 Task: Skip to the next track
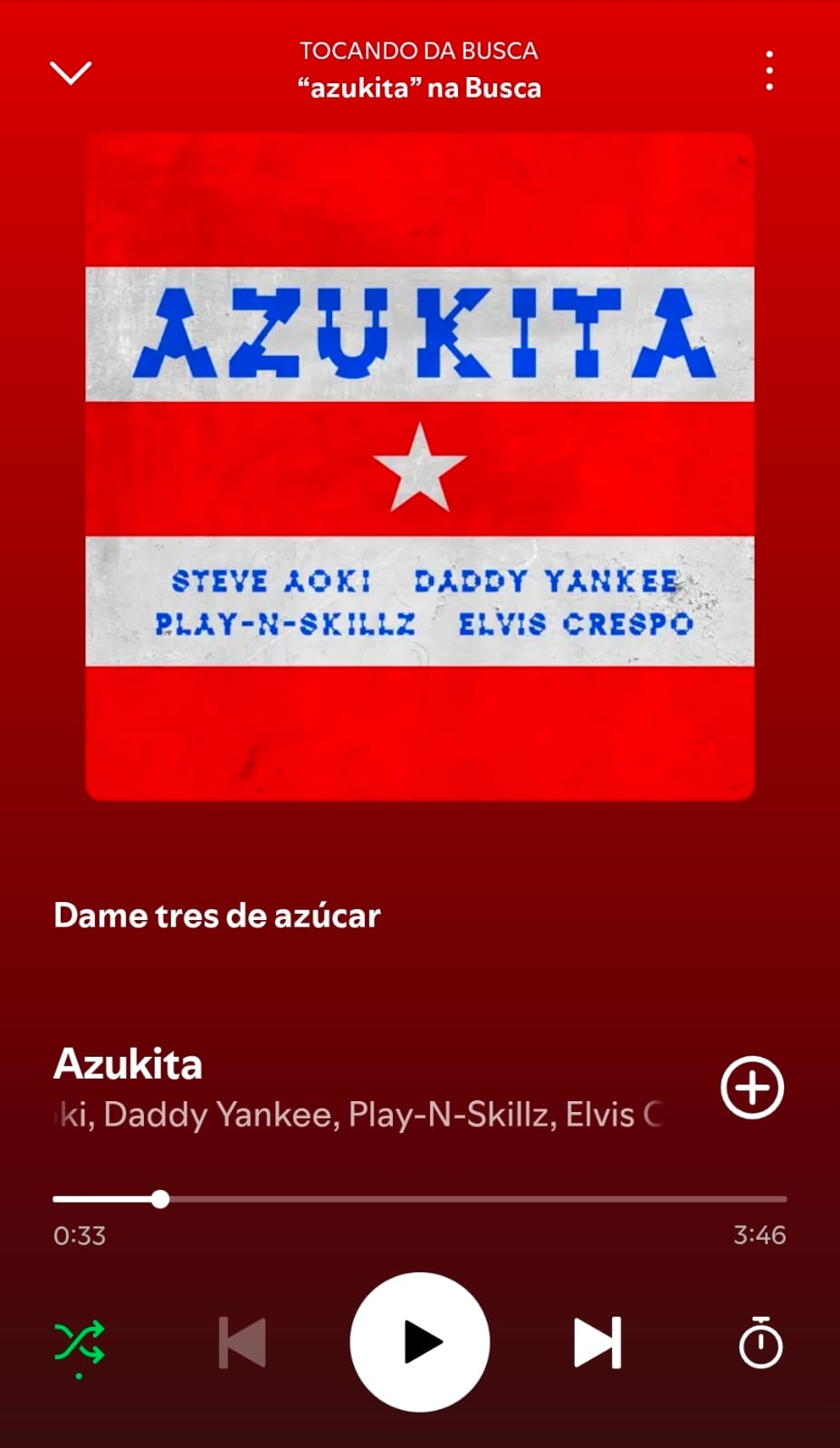tap(597, 1342)
